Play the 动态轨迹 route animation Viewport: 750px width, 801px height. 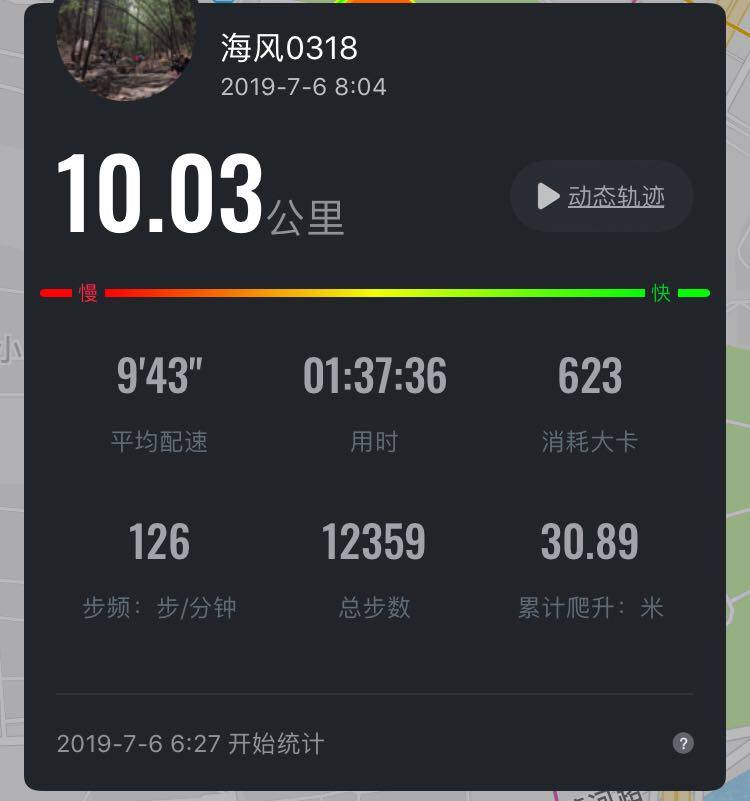pyautogui.click(x=601, y=197)
